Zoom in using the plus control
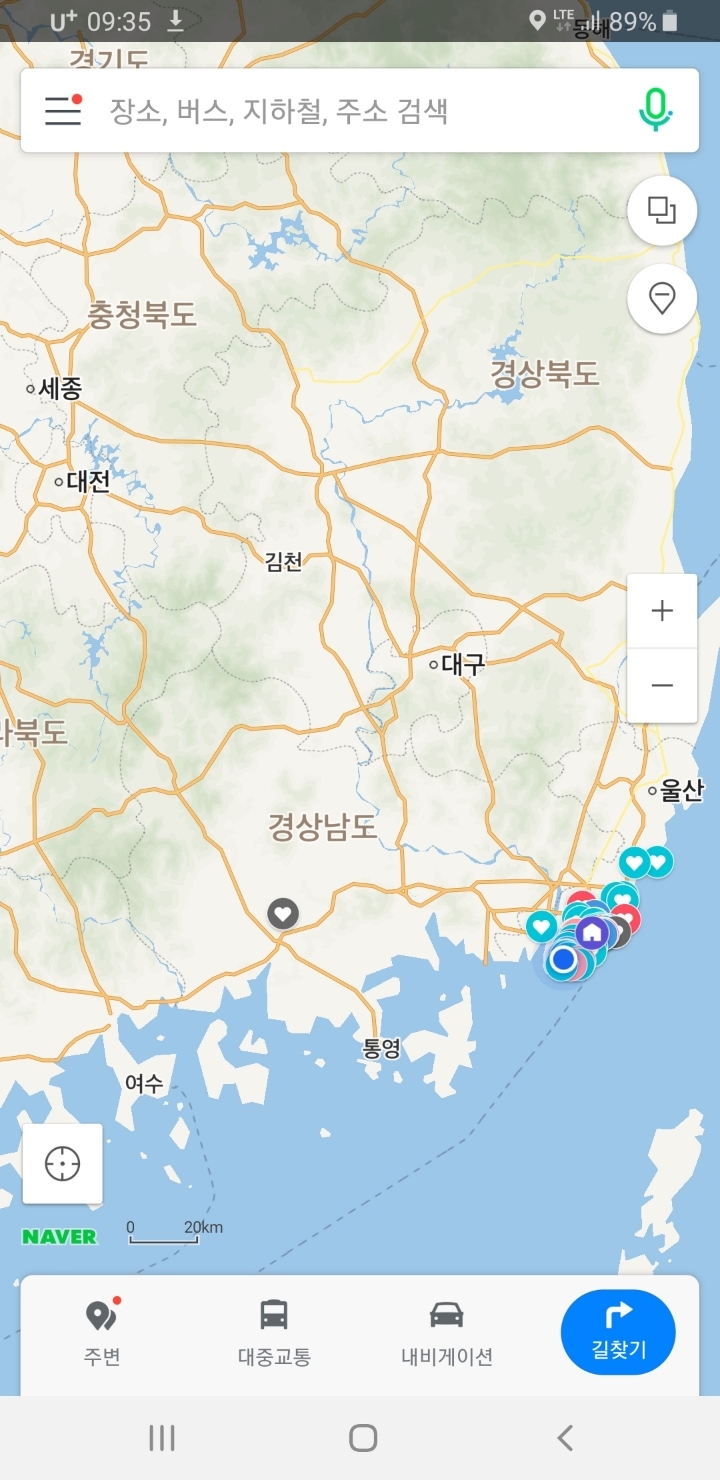720x1480 pixels. [x=661, y=610]
